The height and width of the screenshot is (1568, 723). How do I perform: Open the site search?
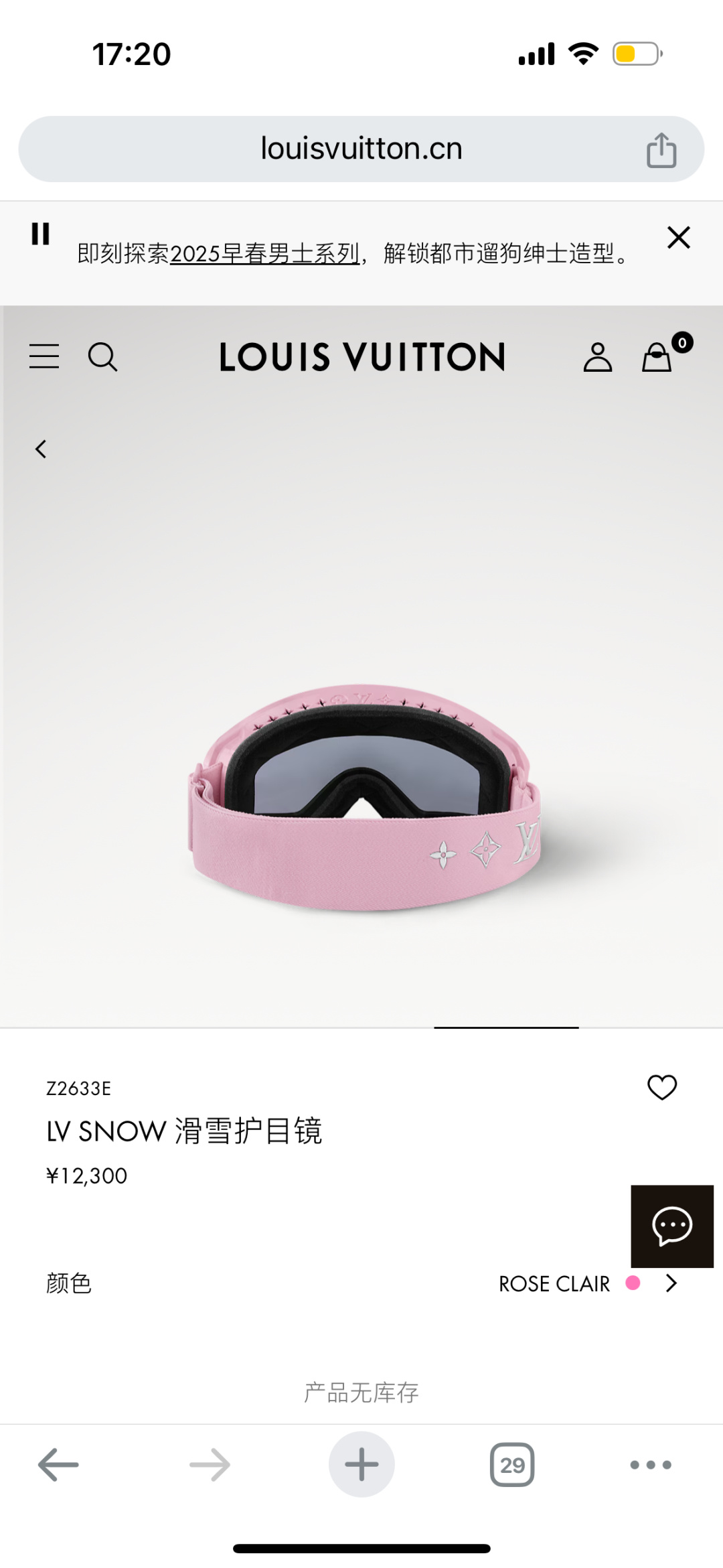pyautogui.click(x=103, y=356)
